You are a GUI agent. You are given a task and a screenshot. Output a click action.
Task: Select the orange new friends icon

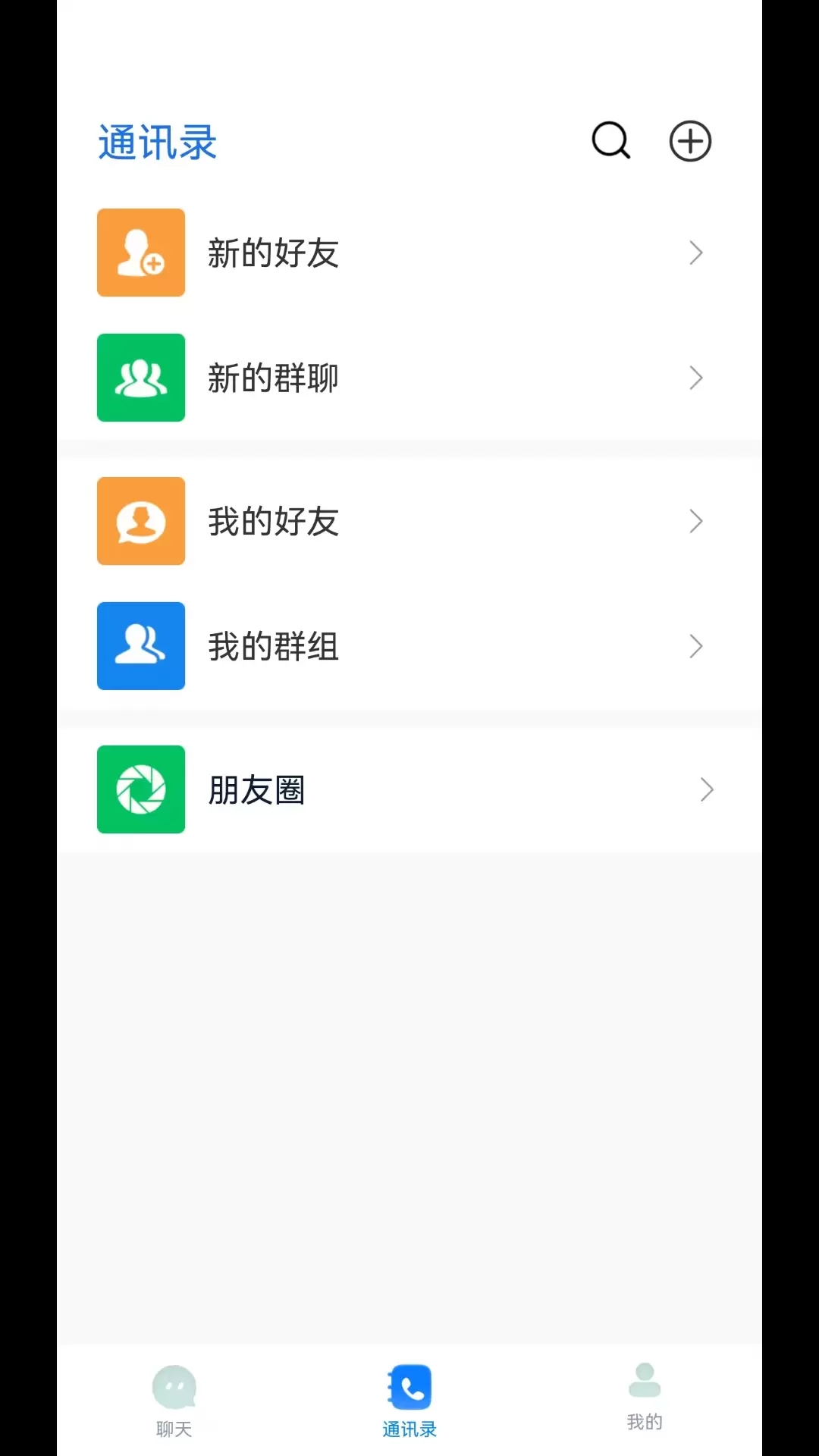click(140, 253)
